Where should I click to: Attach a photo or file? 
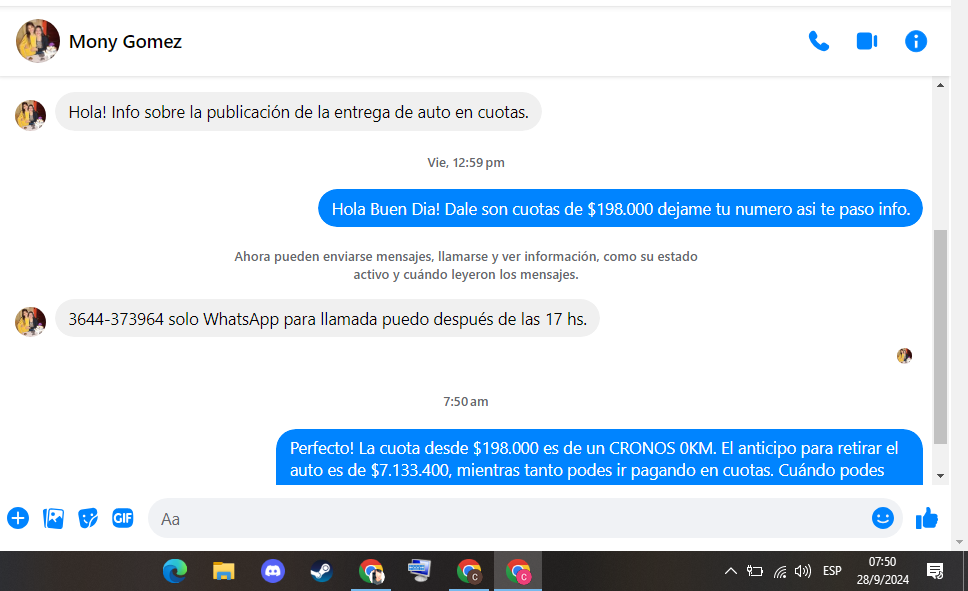coord(54,518)
